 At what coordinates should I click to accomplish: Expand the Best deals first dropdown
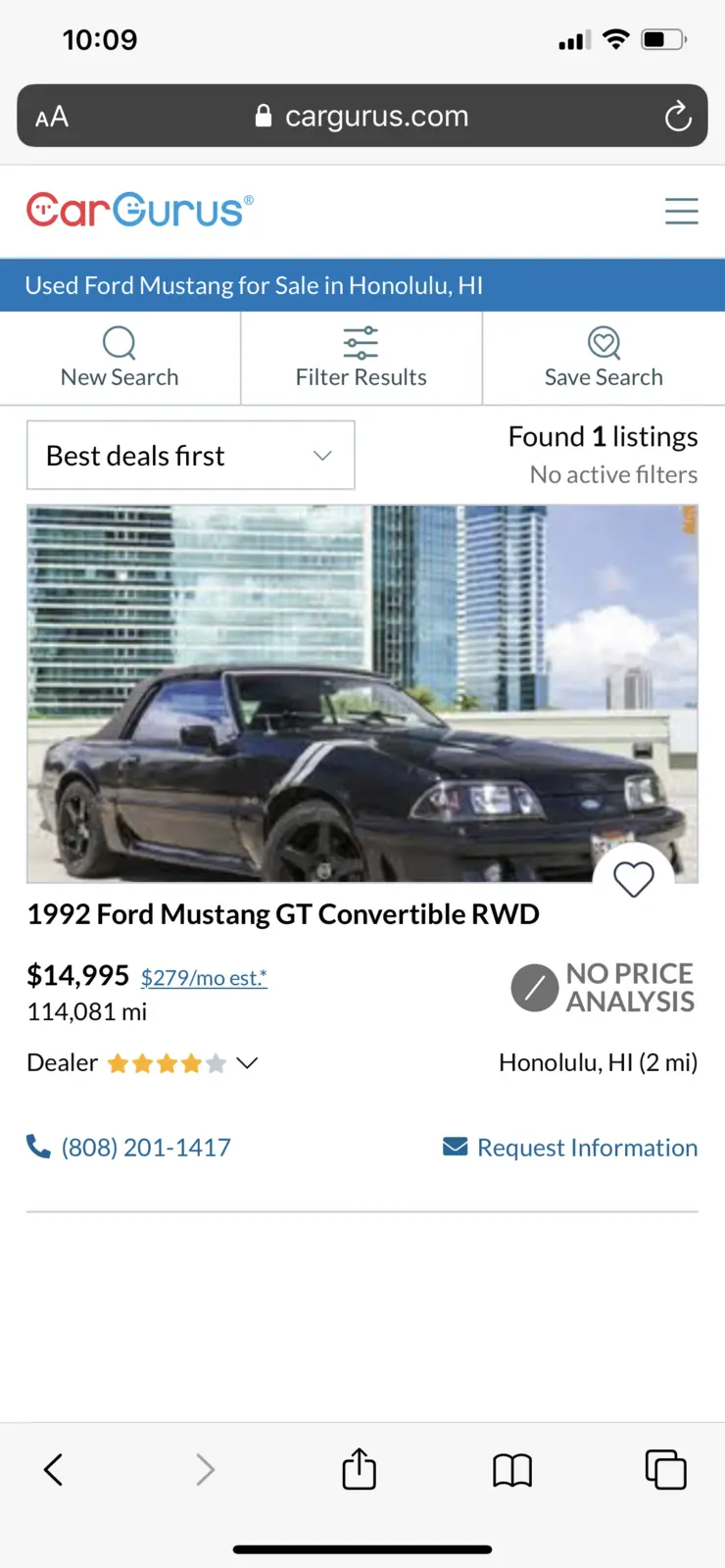pyautogui.click(x=190, y=456)
